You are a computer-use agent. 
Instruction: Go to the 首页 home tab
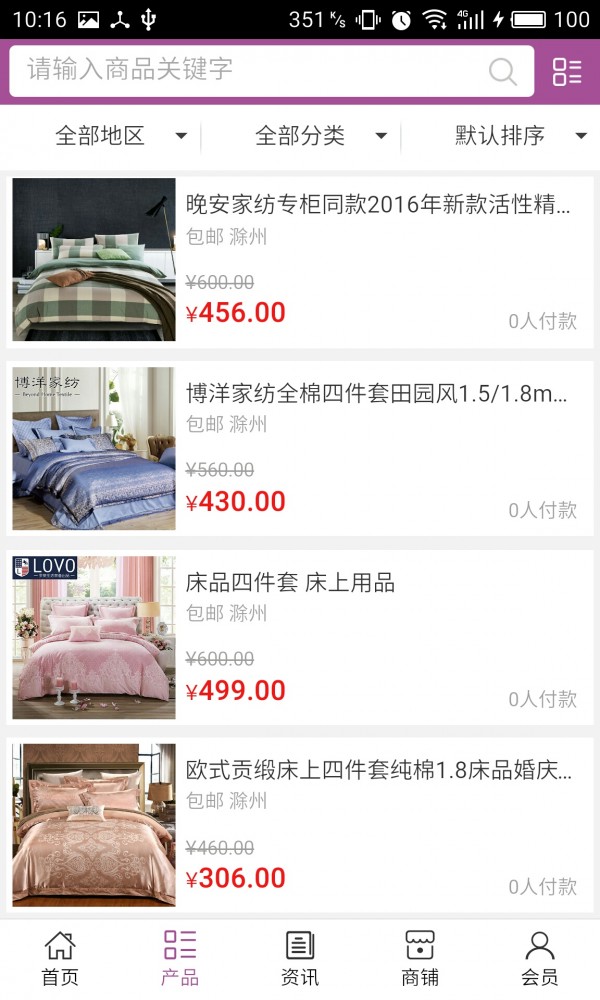pyautogui.click(x=60, y=958)
